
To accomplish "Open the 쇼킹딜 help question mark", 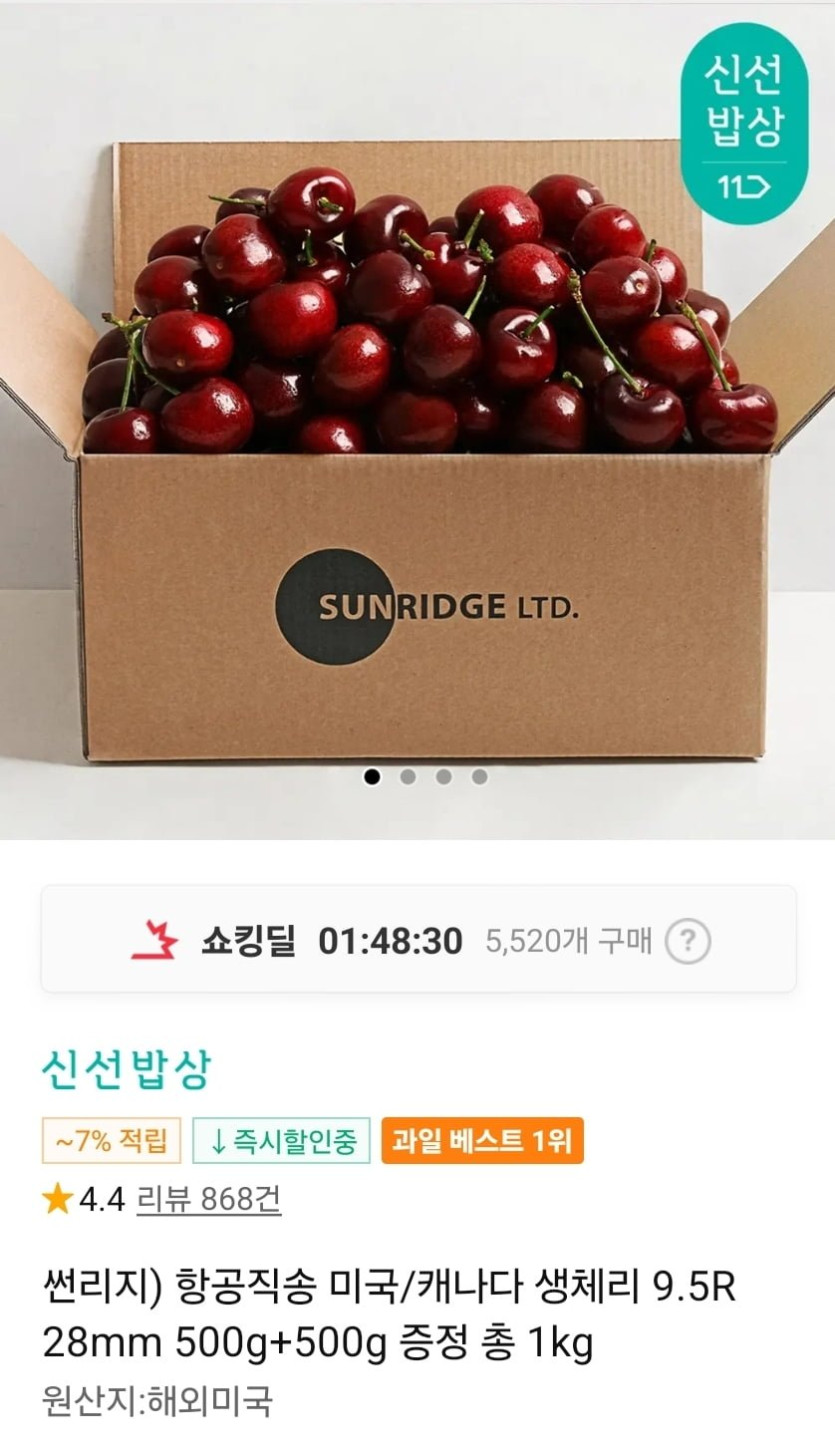I will click(687, 941).
